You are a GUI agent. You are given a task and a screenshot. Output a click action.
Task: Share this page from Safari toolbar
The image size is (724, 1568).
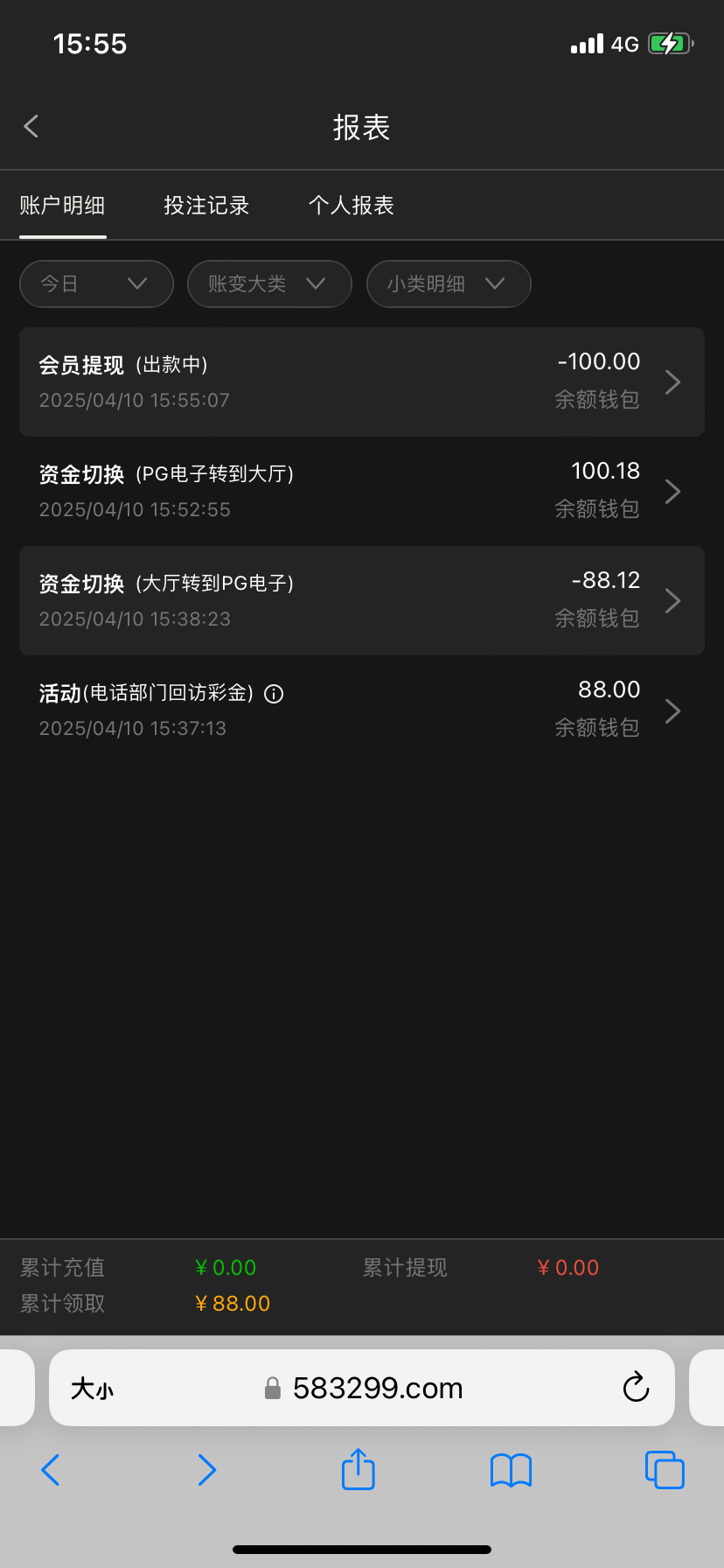pyautogui.click(x=358, y=1469)
